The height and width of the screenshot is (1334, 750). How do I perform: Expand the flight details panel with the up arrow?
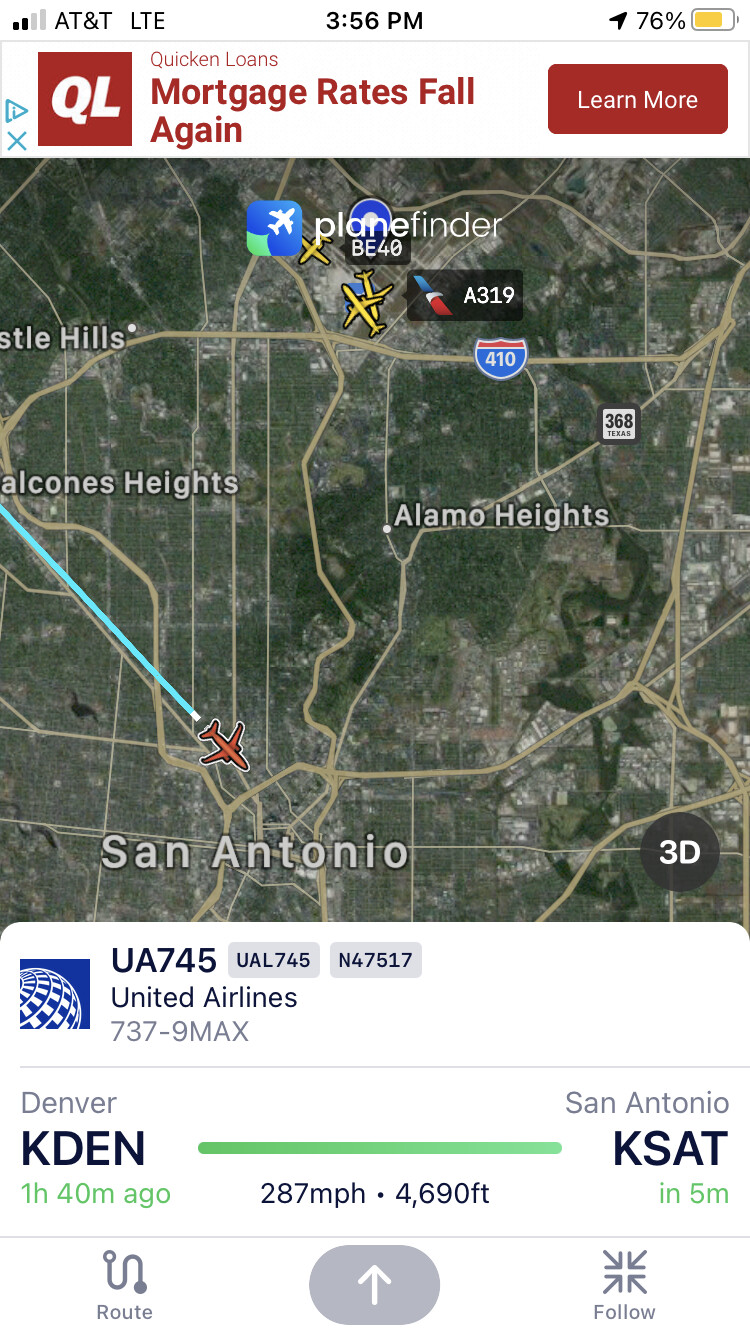(x=374, y=1285)
